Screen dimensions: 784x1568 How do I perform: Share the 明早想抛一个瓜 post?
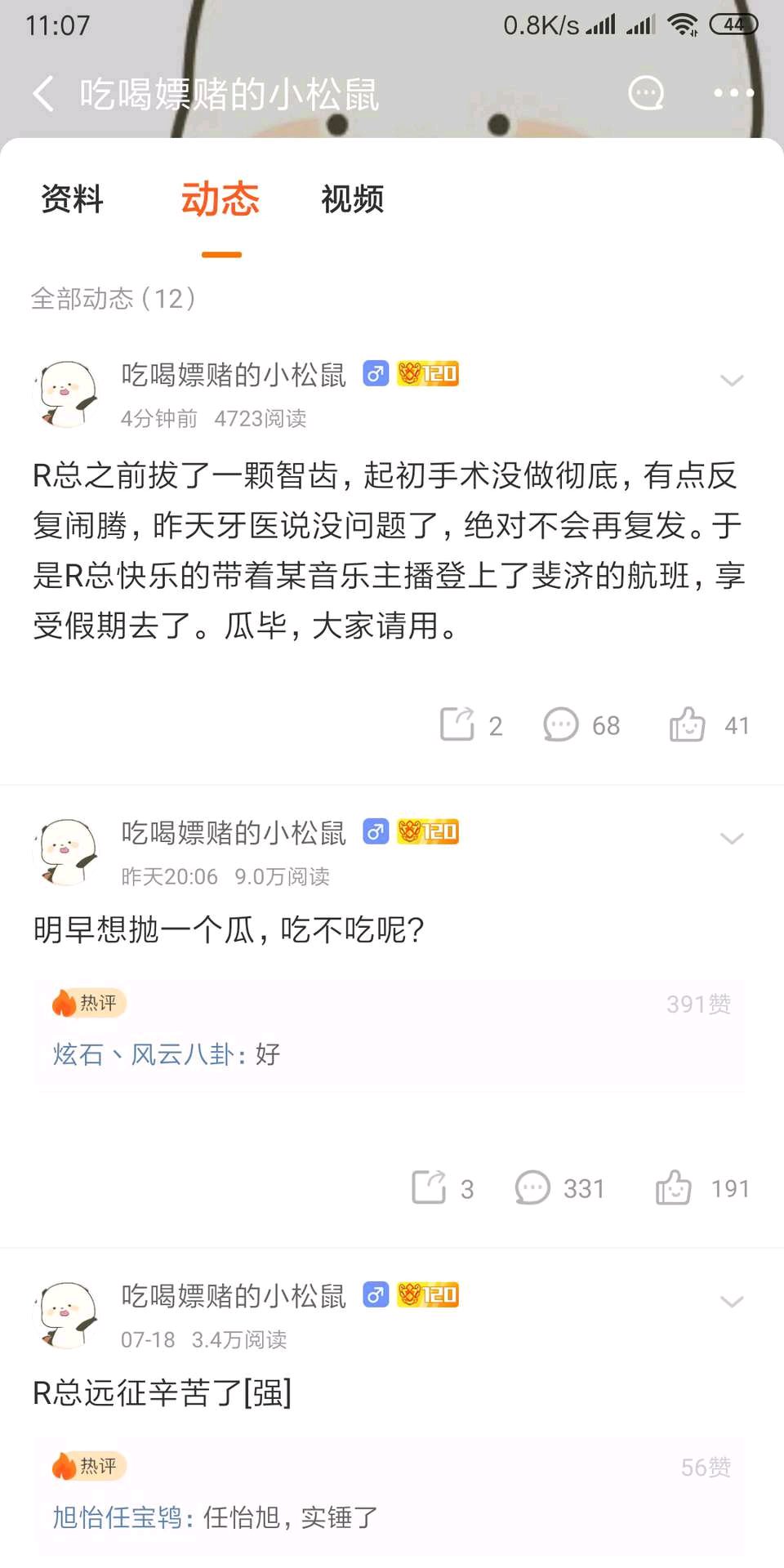point(443,1187)
